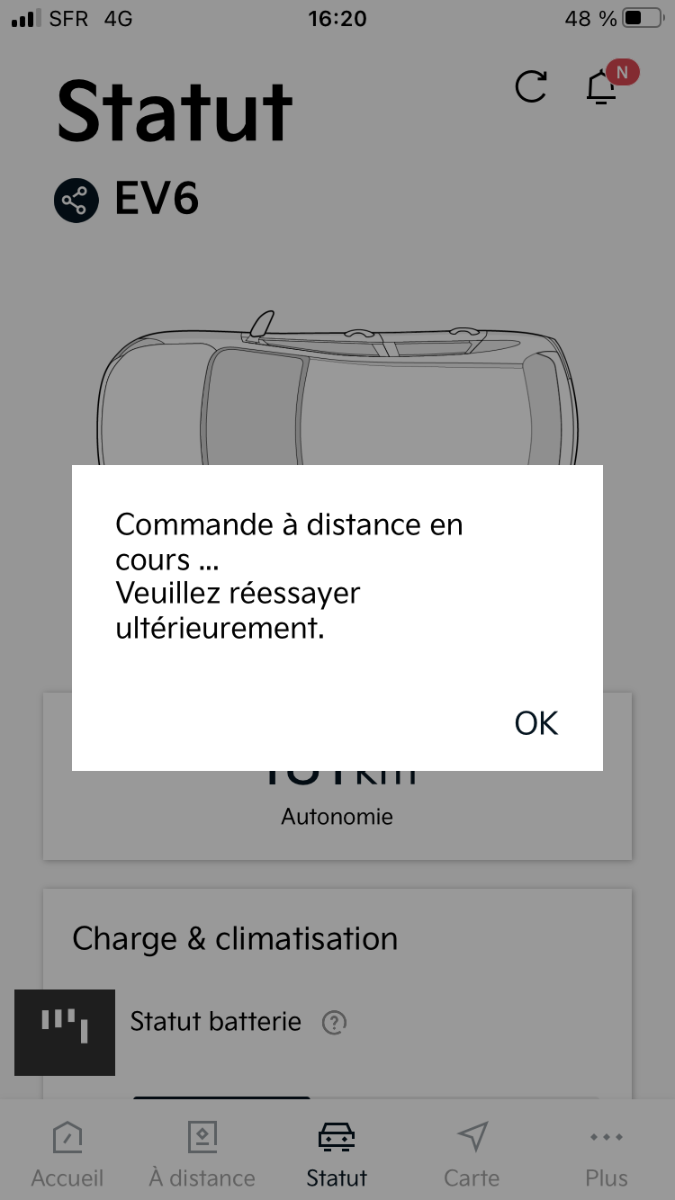Go to the Carte tab
The width and height of the screenshot is (675, 1200).
pyautogui.click(x=472, y=1153)
